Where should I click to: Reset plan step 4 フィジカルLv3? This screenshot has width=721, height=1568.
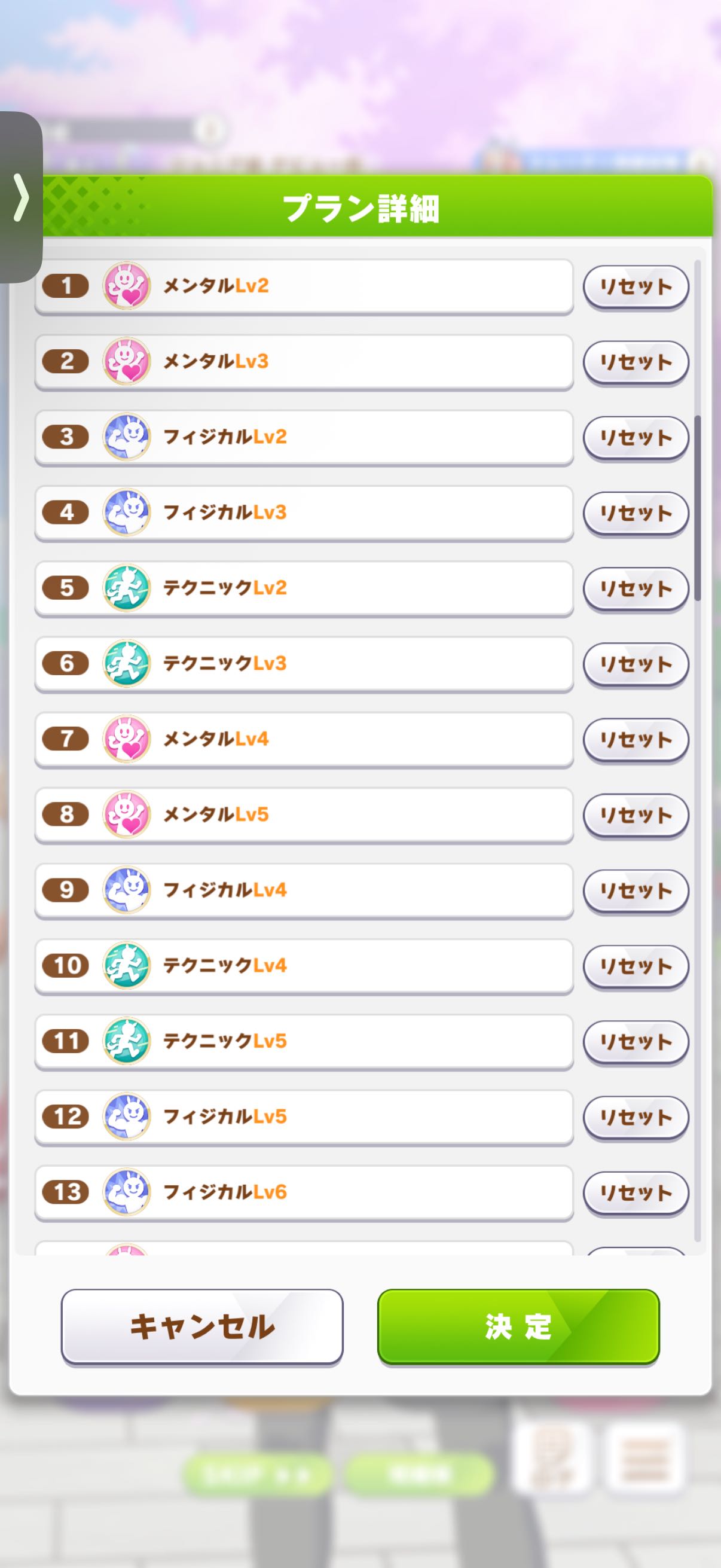tap(636, 513)
